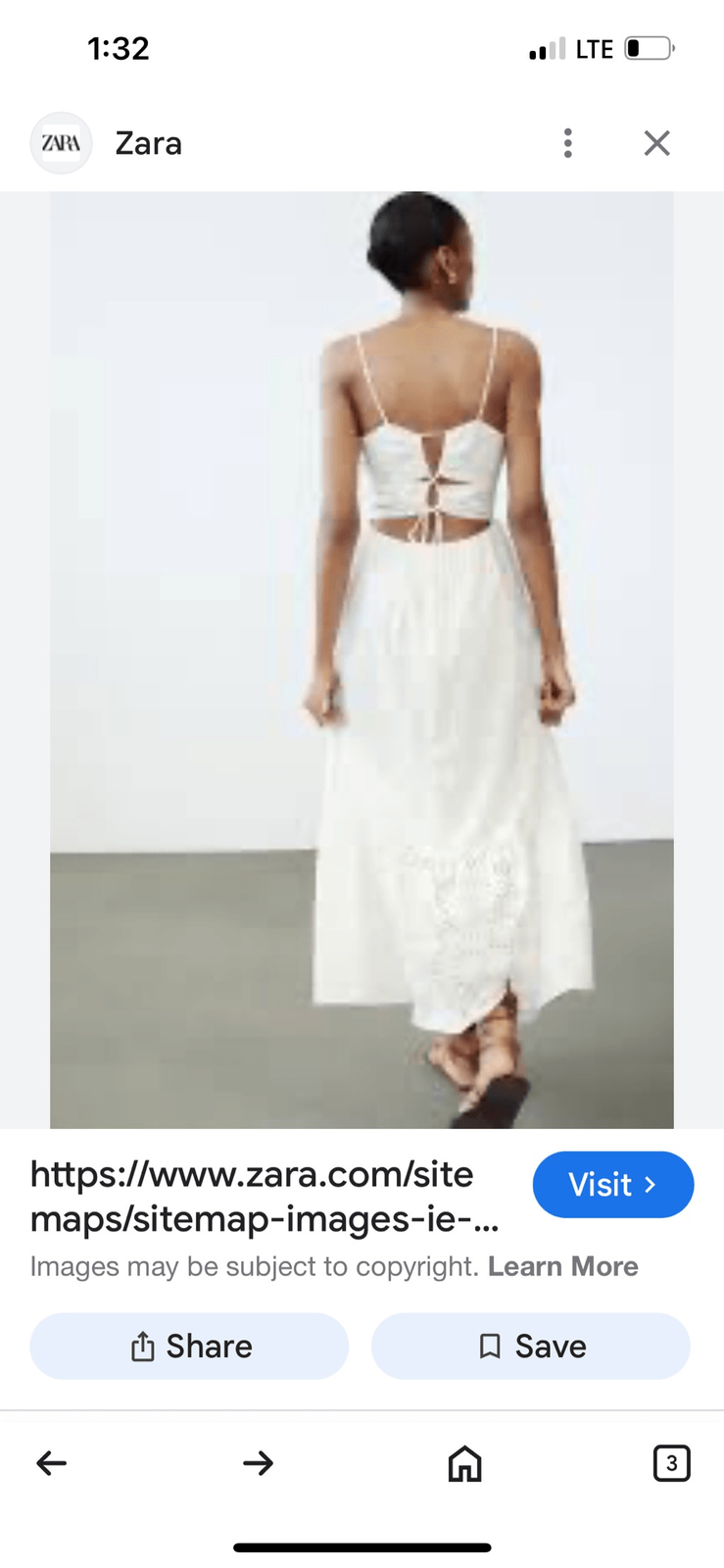Share this image
Image resolution: width=724 pixels, height=1568 pixels.
[189, 1346]
